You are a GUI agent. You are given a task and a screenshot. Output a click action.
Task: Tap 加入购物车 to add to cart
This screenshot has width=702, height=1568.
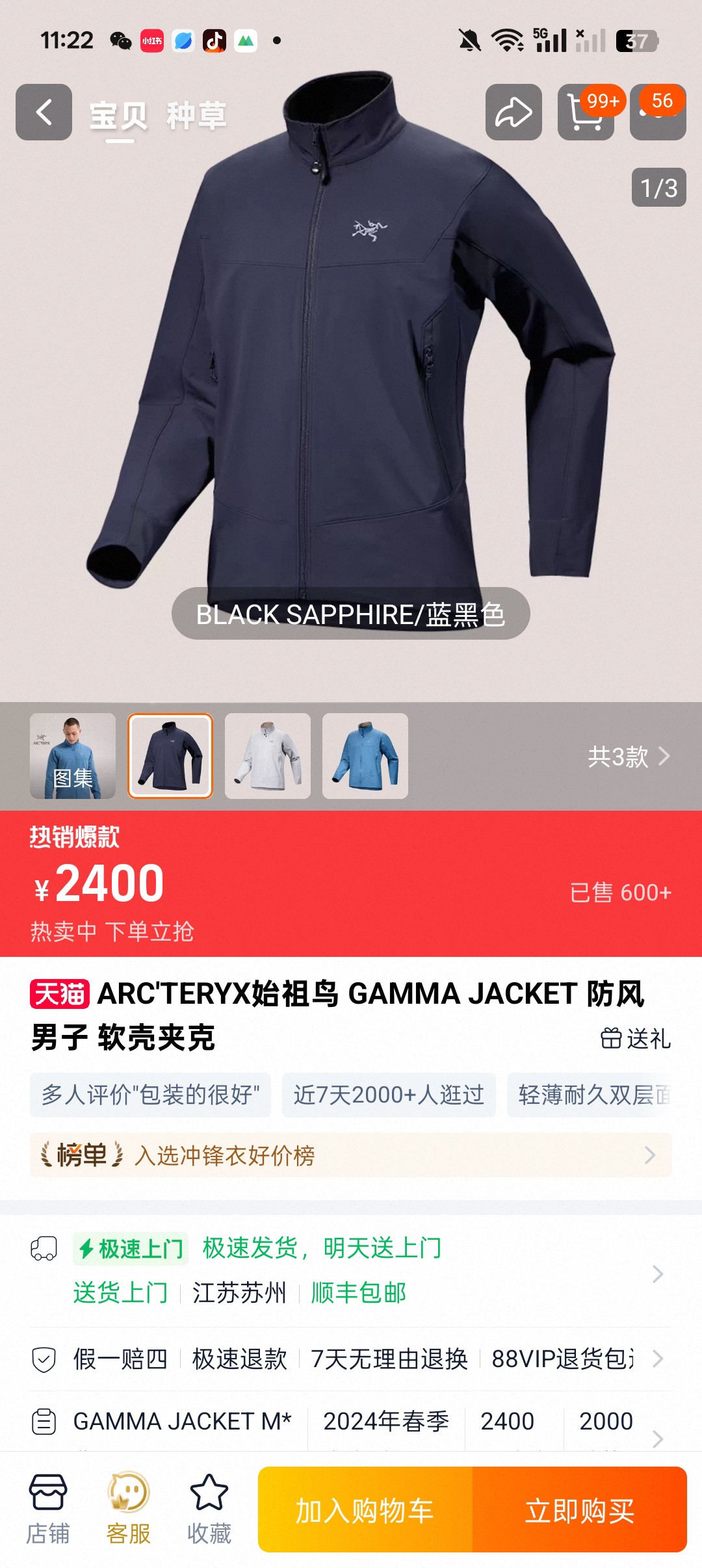point(365,1509)
